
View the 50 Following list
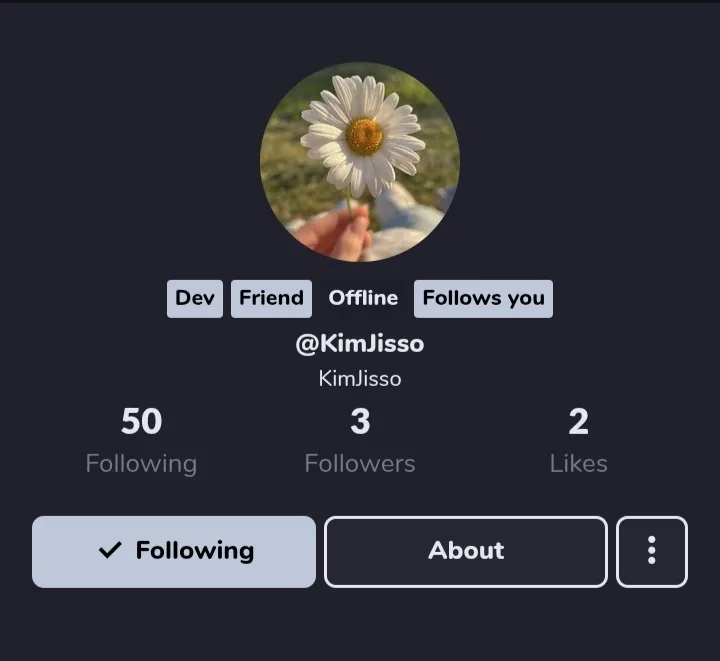click(x=141, y=441)
